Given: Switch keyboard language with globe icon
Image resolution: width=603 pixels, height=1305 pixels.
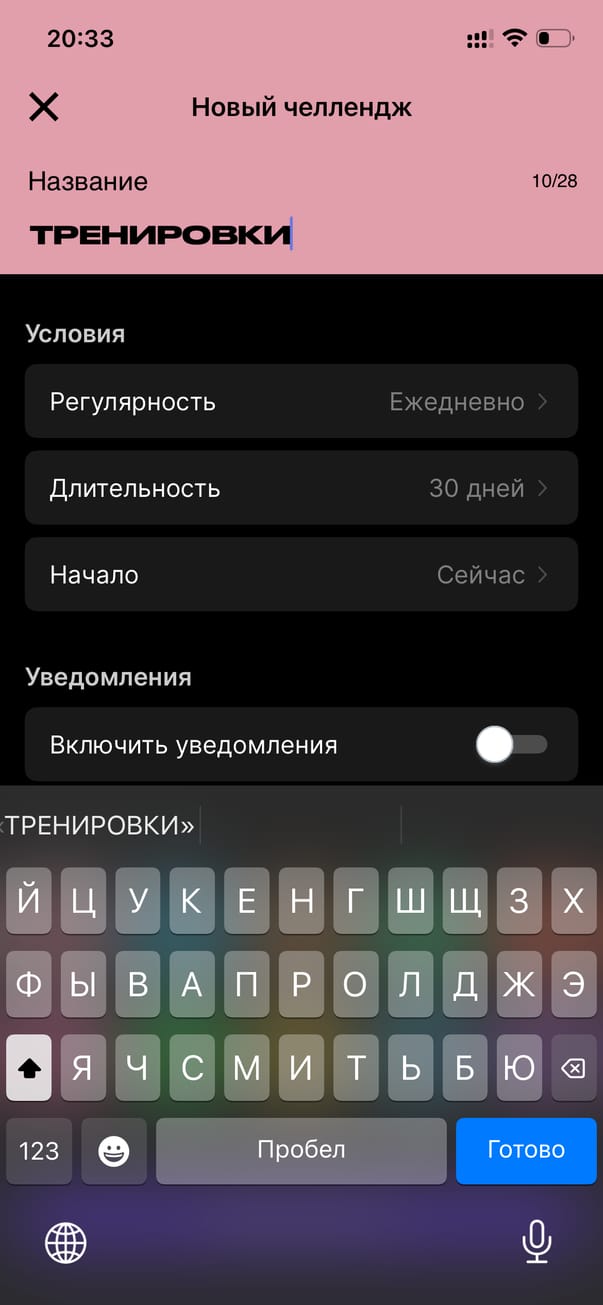Looking at the screenshot, I should (66, 1243).
